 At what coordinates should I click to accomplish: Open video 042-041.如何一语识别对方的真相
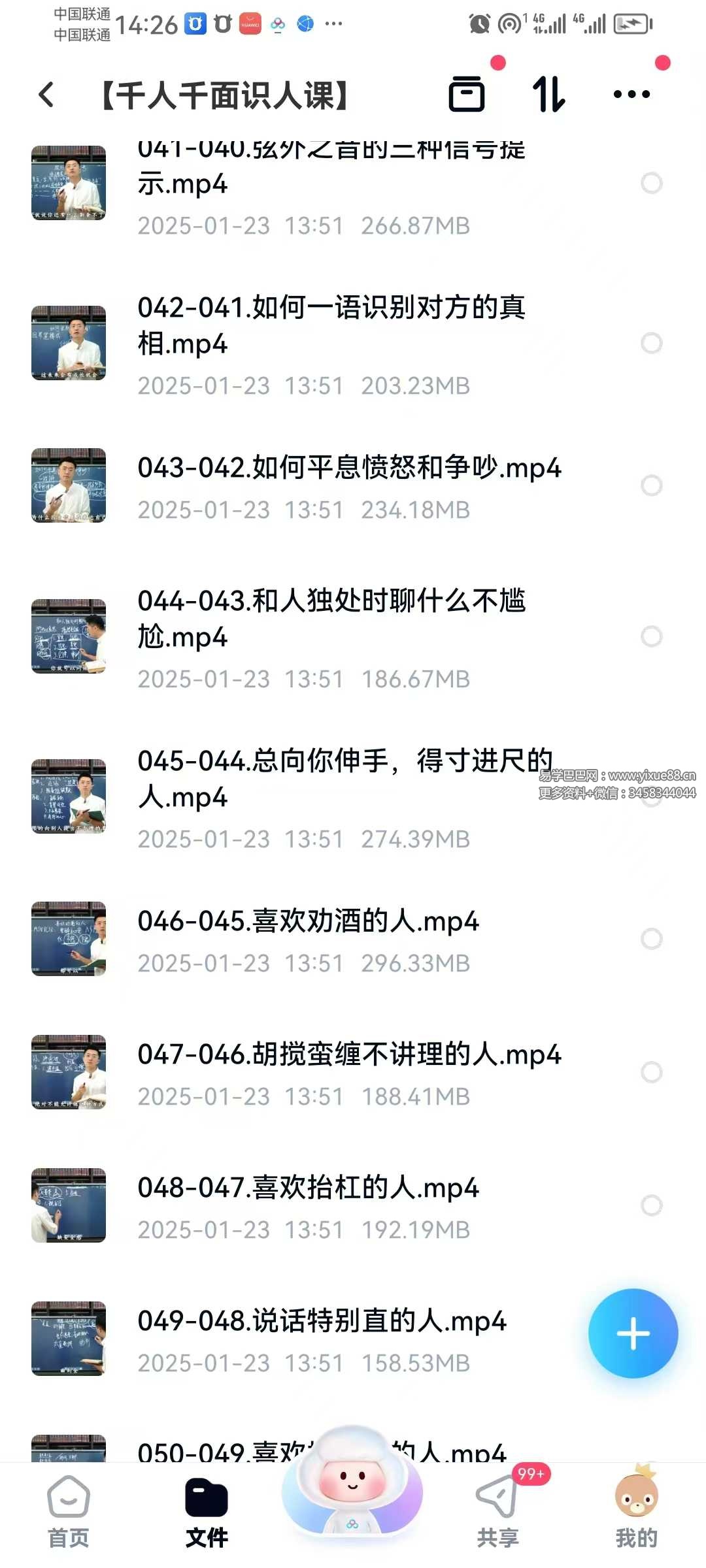click(331, 325)
